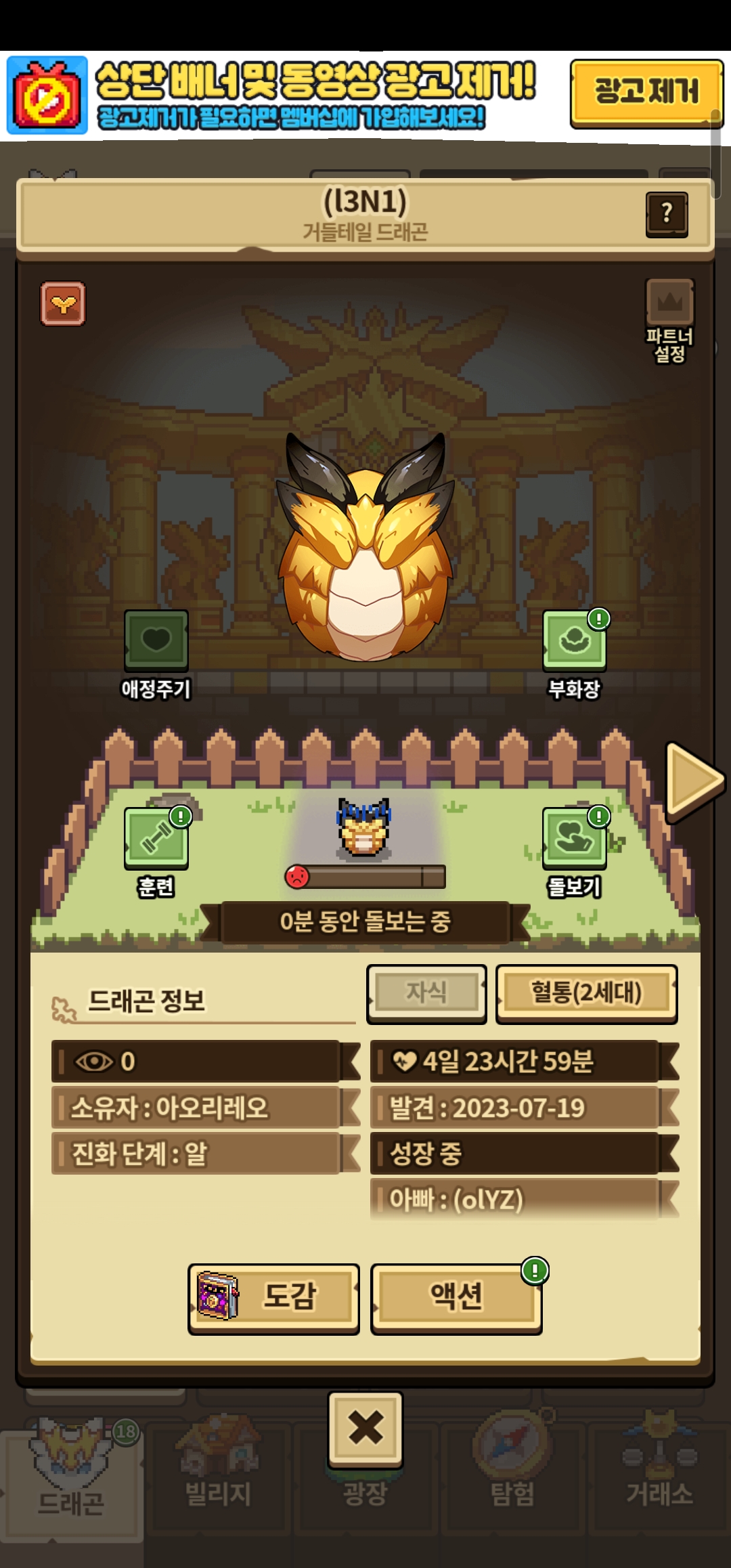Start 훈련 training
This screenshot has height=1568, width=731.
156,838
